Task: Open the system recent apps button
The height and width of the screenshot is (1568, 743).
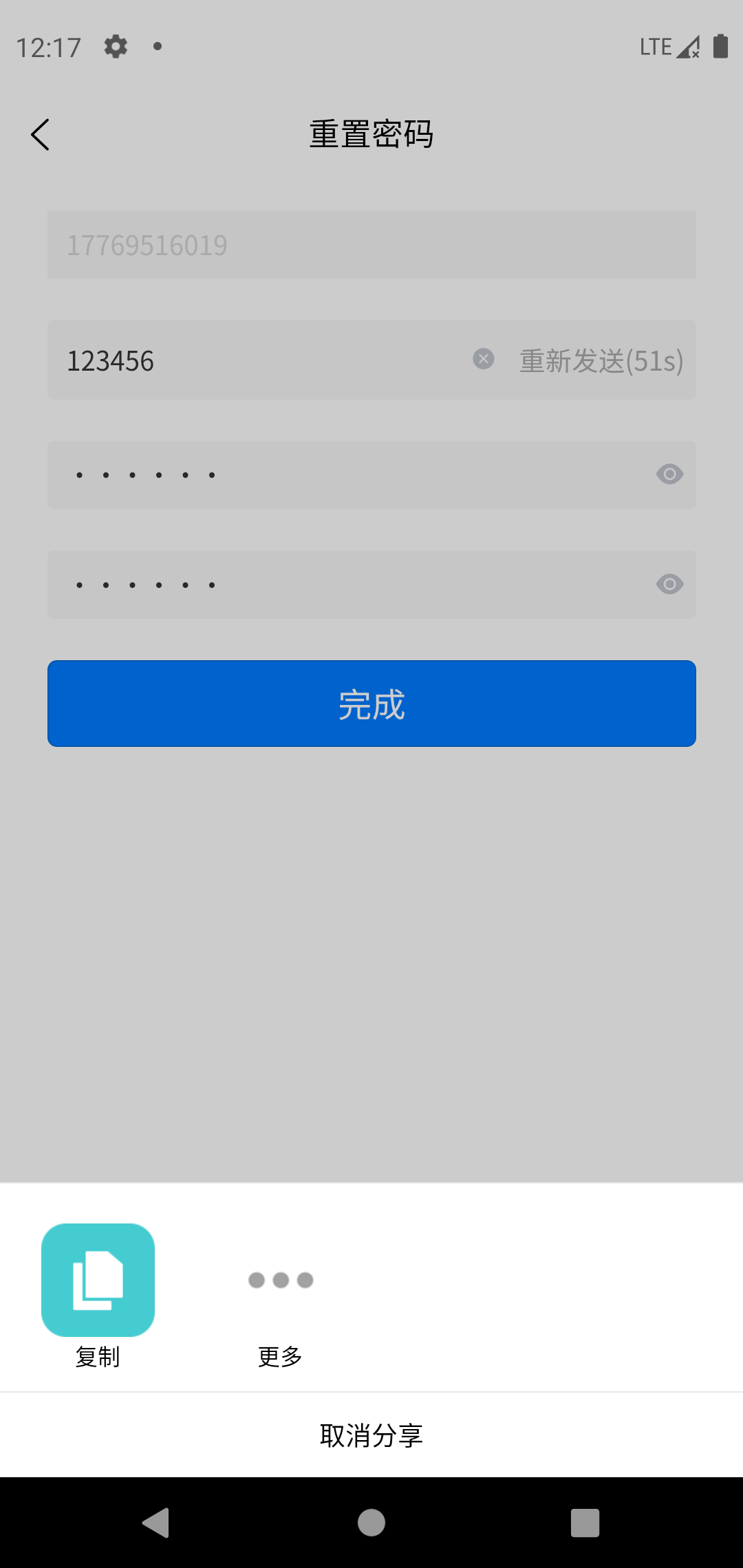Action: pos(585,1523)
